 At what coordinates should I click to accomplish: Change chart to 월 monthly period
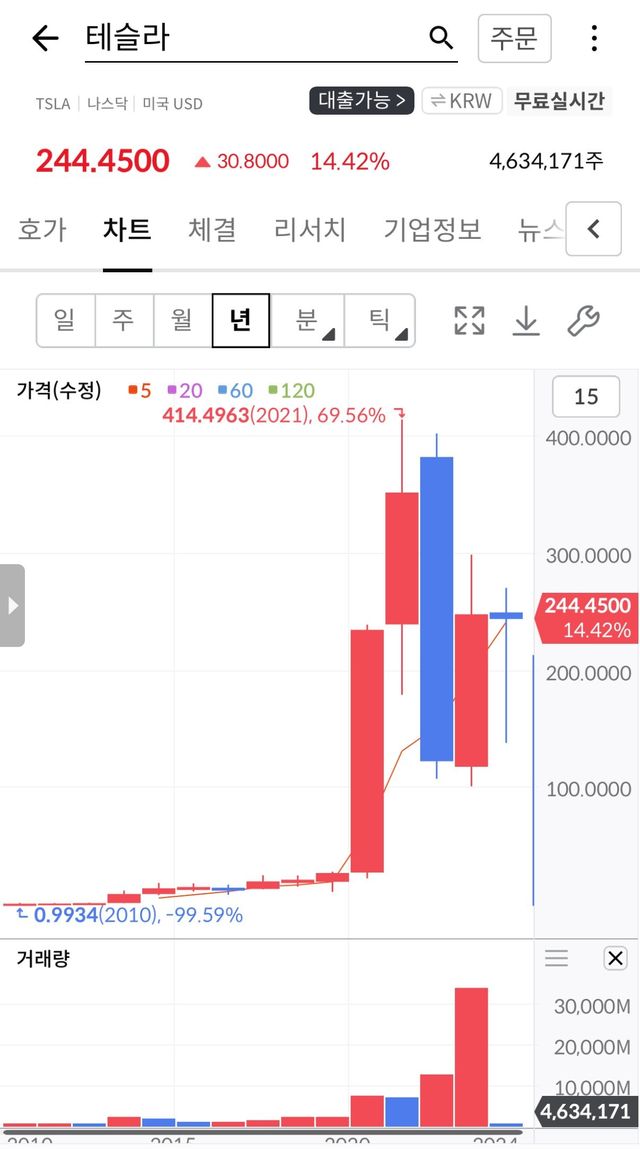pos(182,320)
